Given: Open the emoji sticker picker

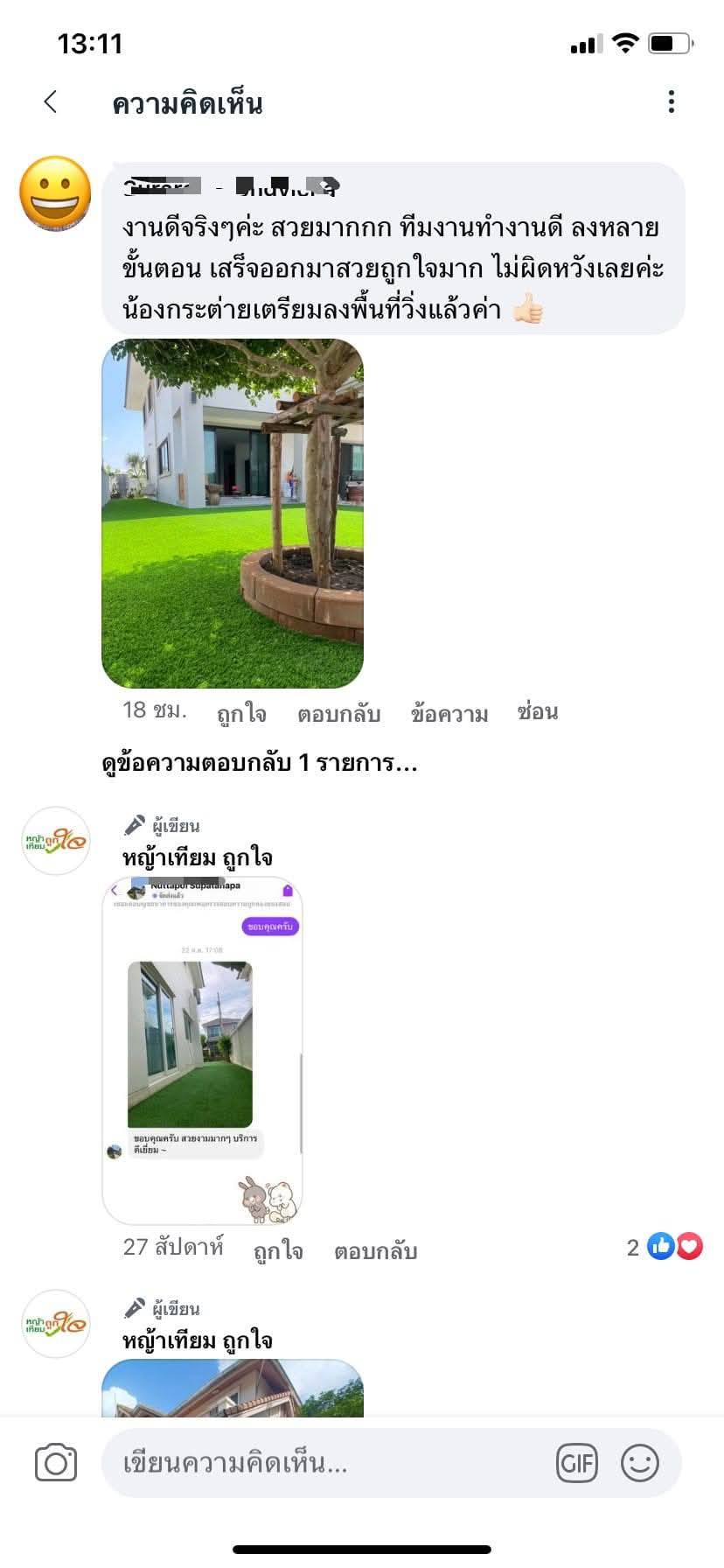Looking at the screenshot, I should [x=640, y=1463].
